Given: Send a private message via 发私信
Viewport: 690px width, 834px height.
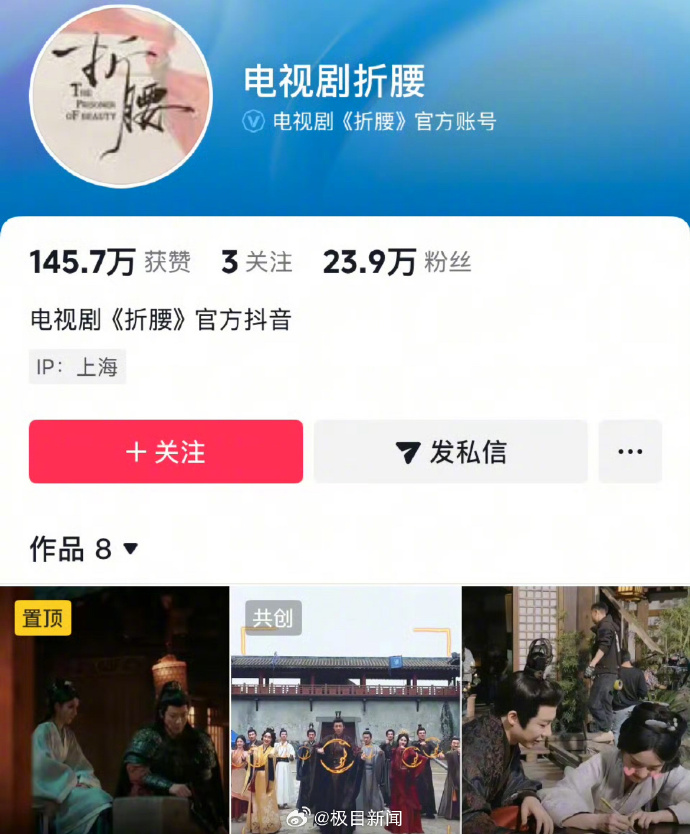Looking at the screenshot, I should 451,452.
